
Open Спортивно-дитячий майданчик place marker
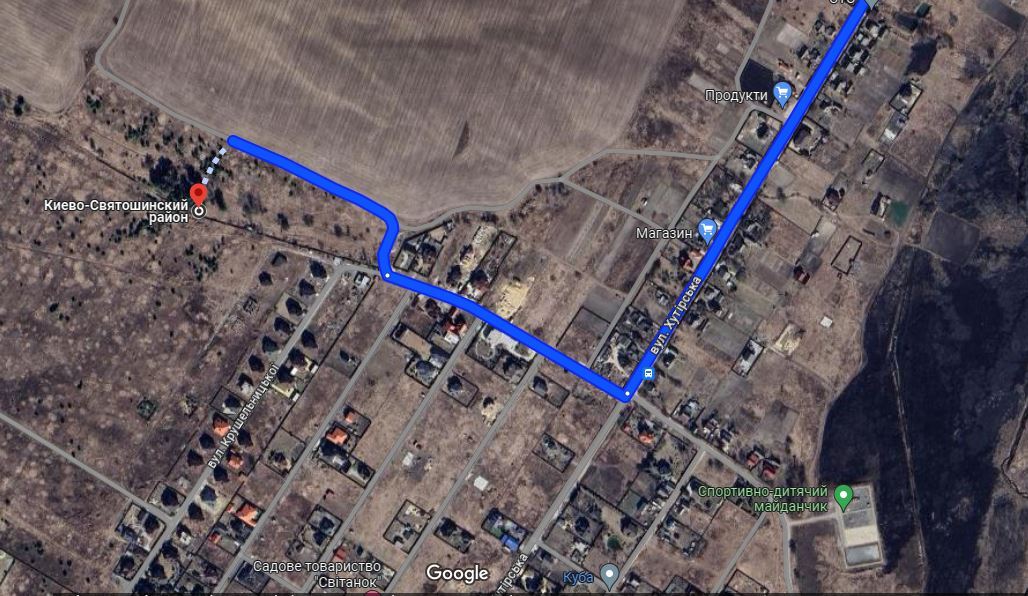[x=843, y=495]
